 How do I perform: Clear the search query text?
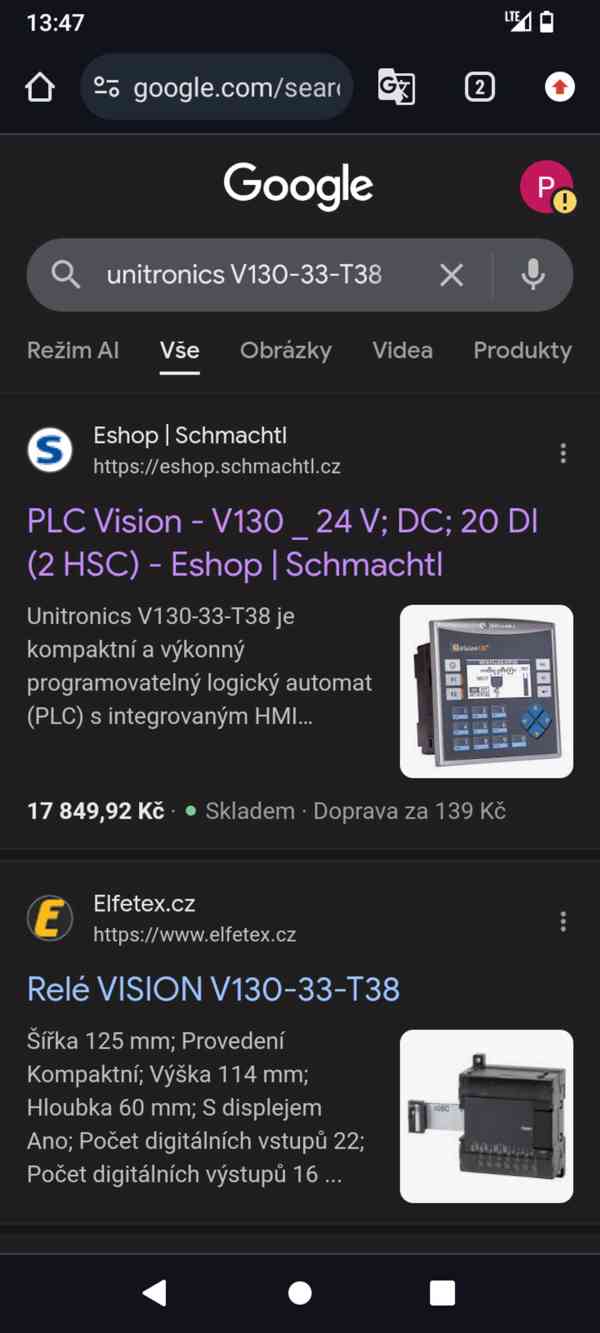click(452, 274)
